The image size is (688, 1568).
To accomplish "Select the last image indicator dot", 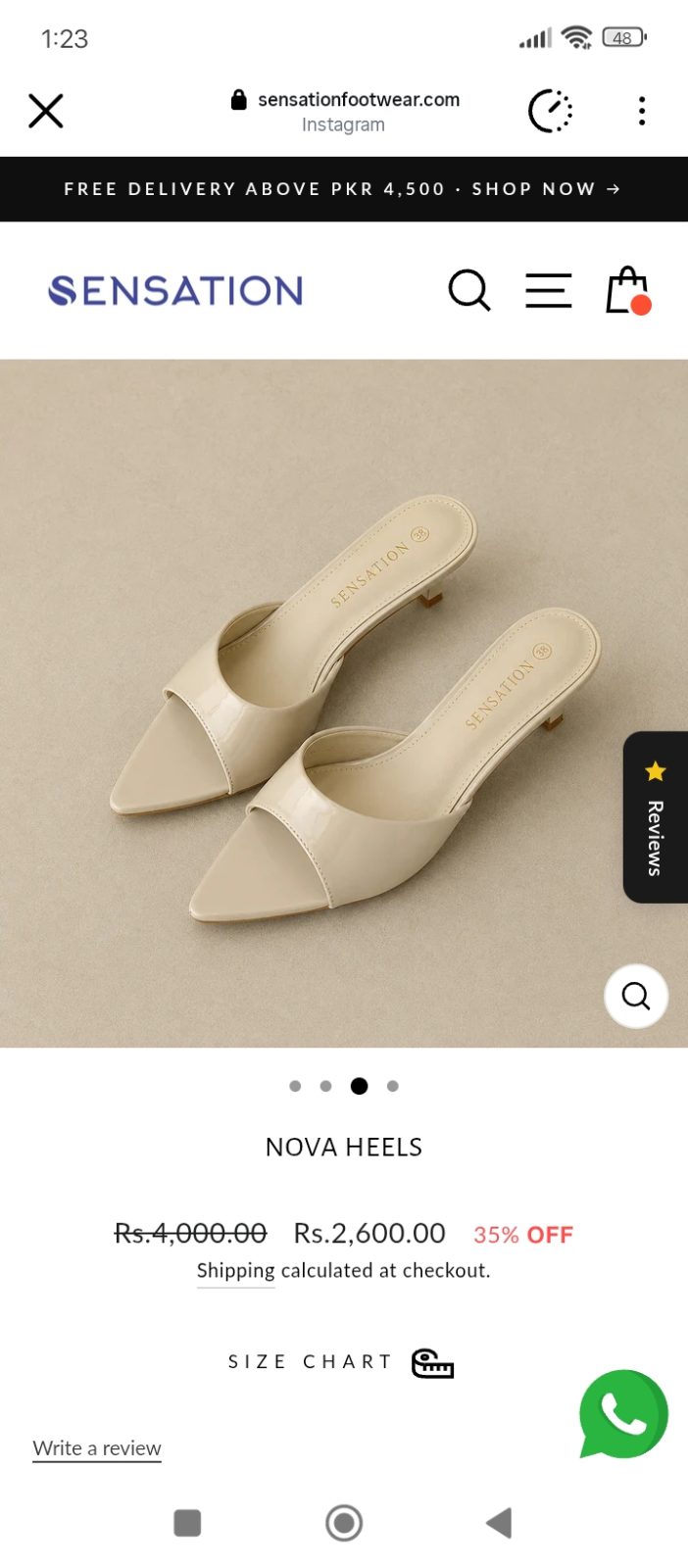I will click(x=393, y=1086).
